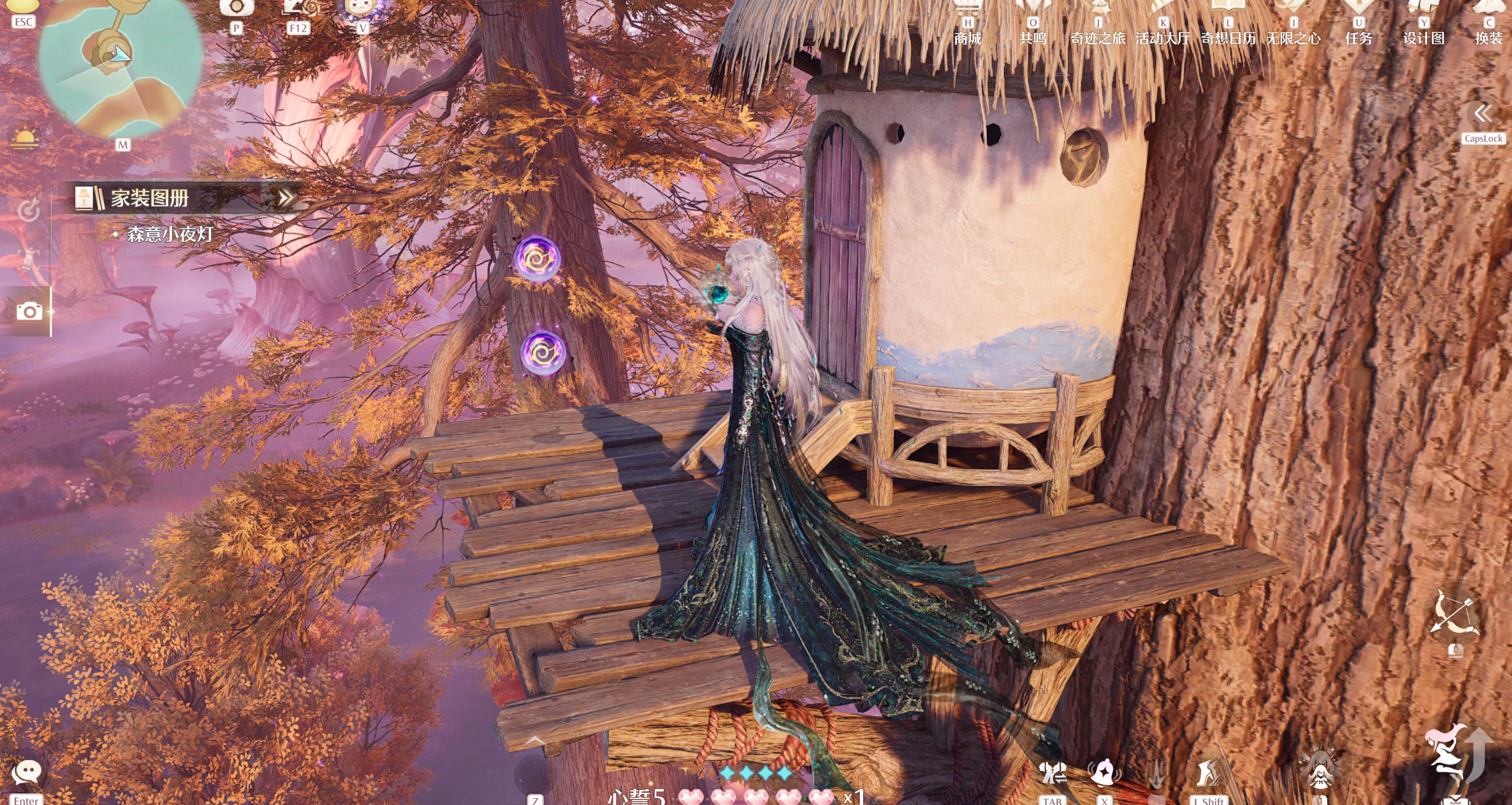The image size is (1512, 805).
Task: Expand the 家装图册 quest tracker
Action: tap(285, 198)
